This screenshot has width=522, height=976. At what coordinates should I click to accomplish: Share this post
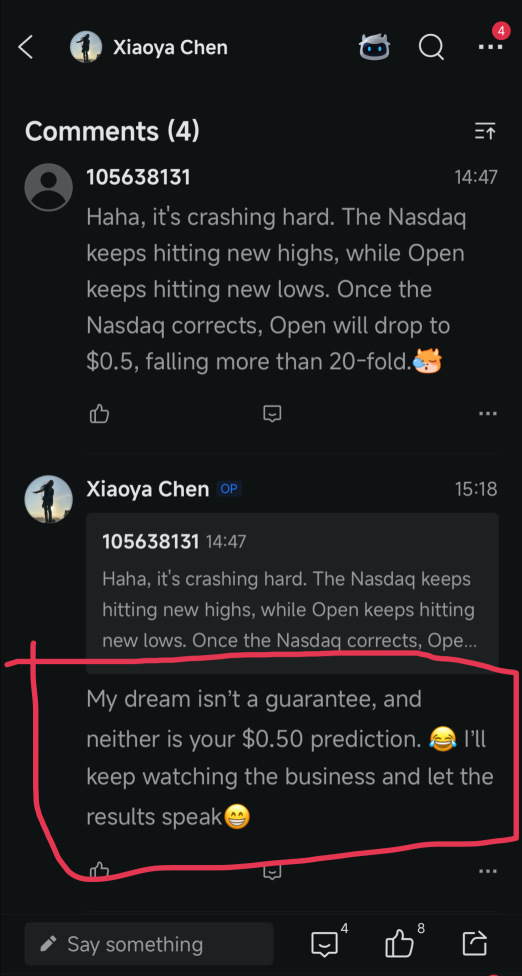[x=475, y=944]
